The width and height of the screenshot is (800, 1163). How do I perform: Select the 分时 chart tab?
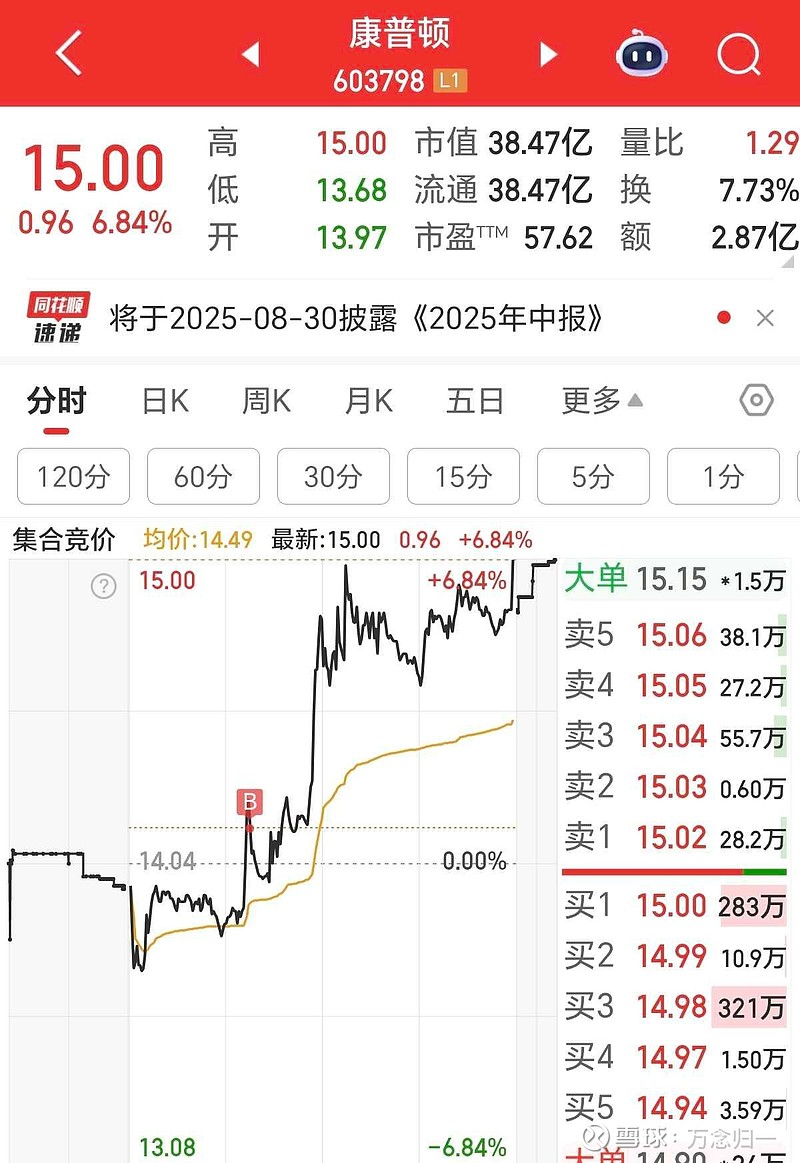click(57, 402)
